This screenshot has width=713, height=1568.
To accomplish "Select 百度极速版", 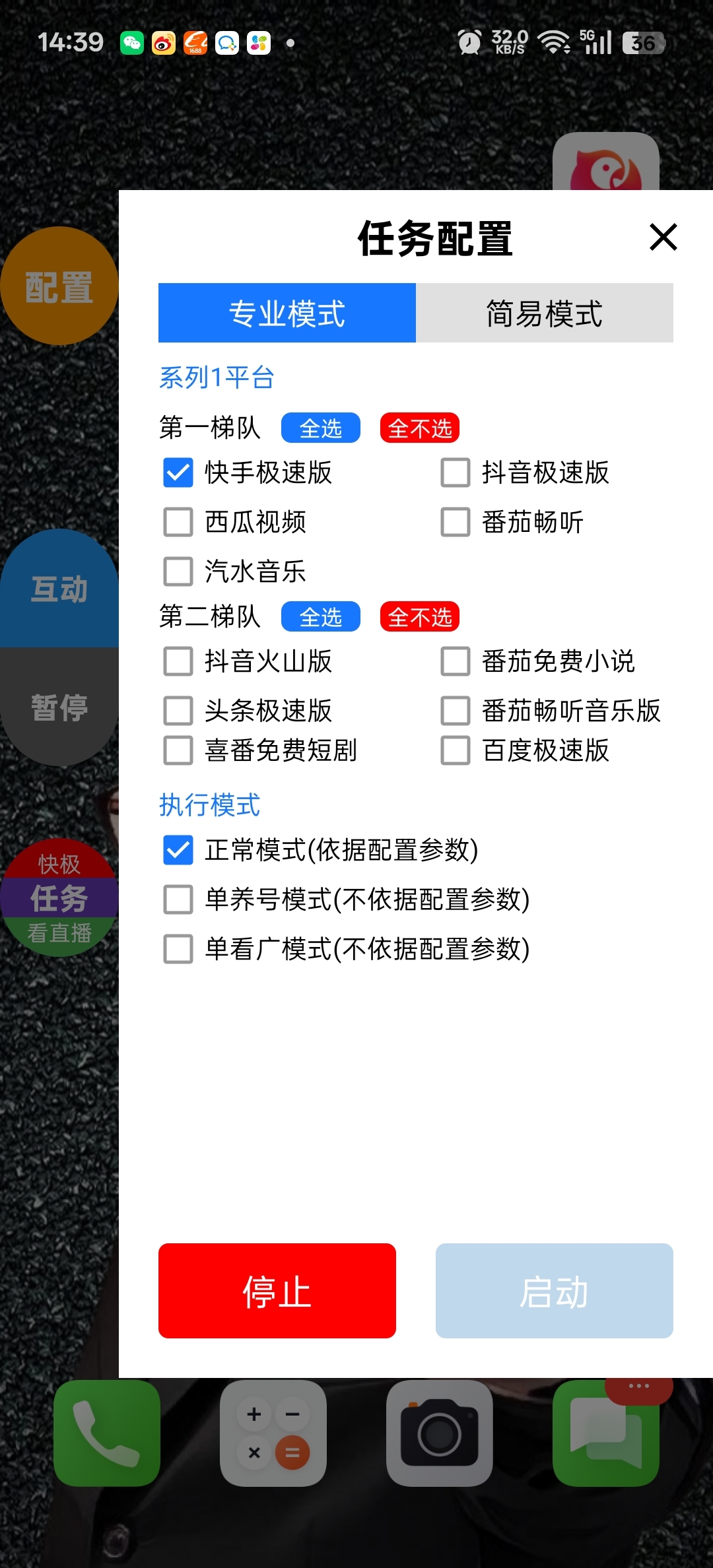I will point(456,750).
